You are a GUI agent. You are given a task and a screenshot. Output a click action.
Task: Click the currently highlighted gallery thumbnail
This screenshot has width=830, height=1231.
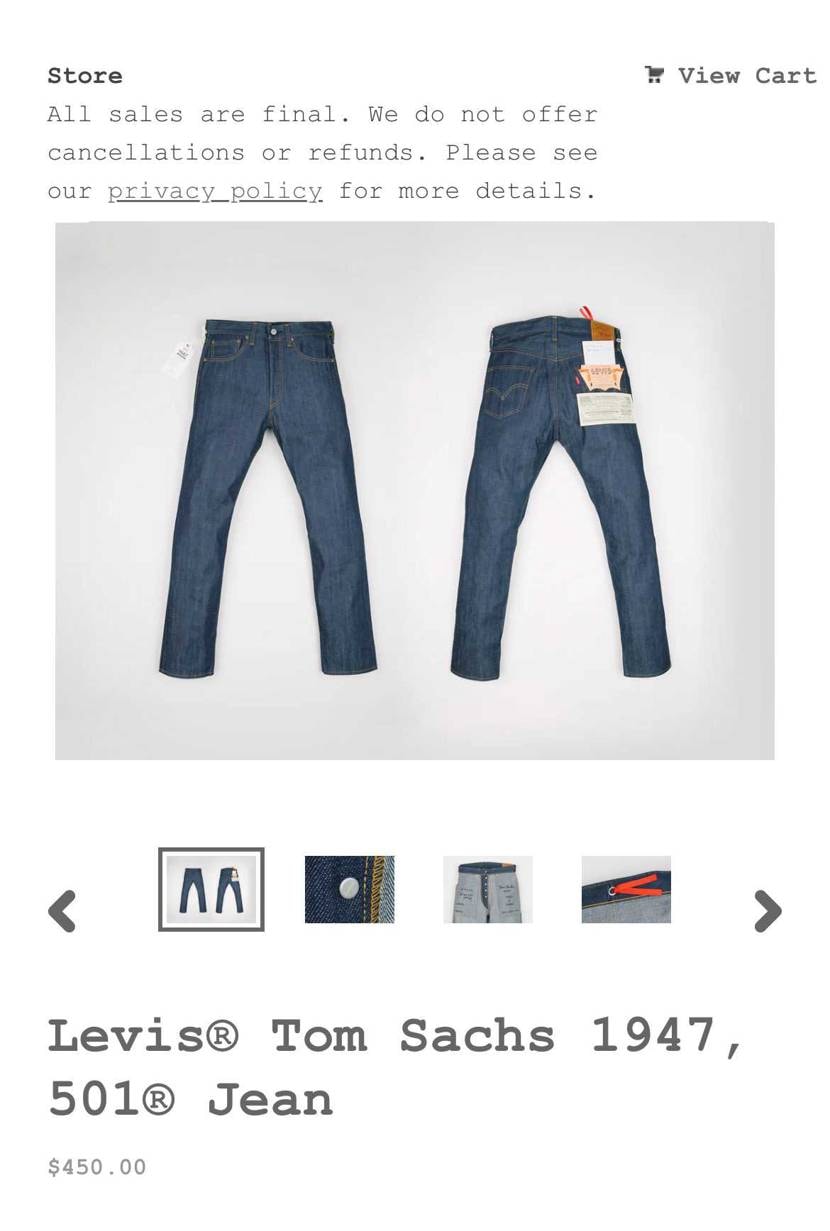point(211,890)
